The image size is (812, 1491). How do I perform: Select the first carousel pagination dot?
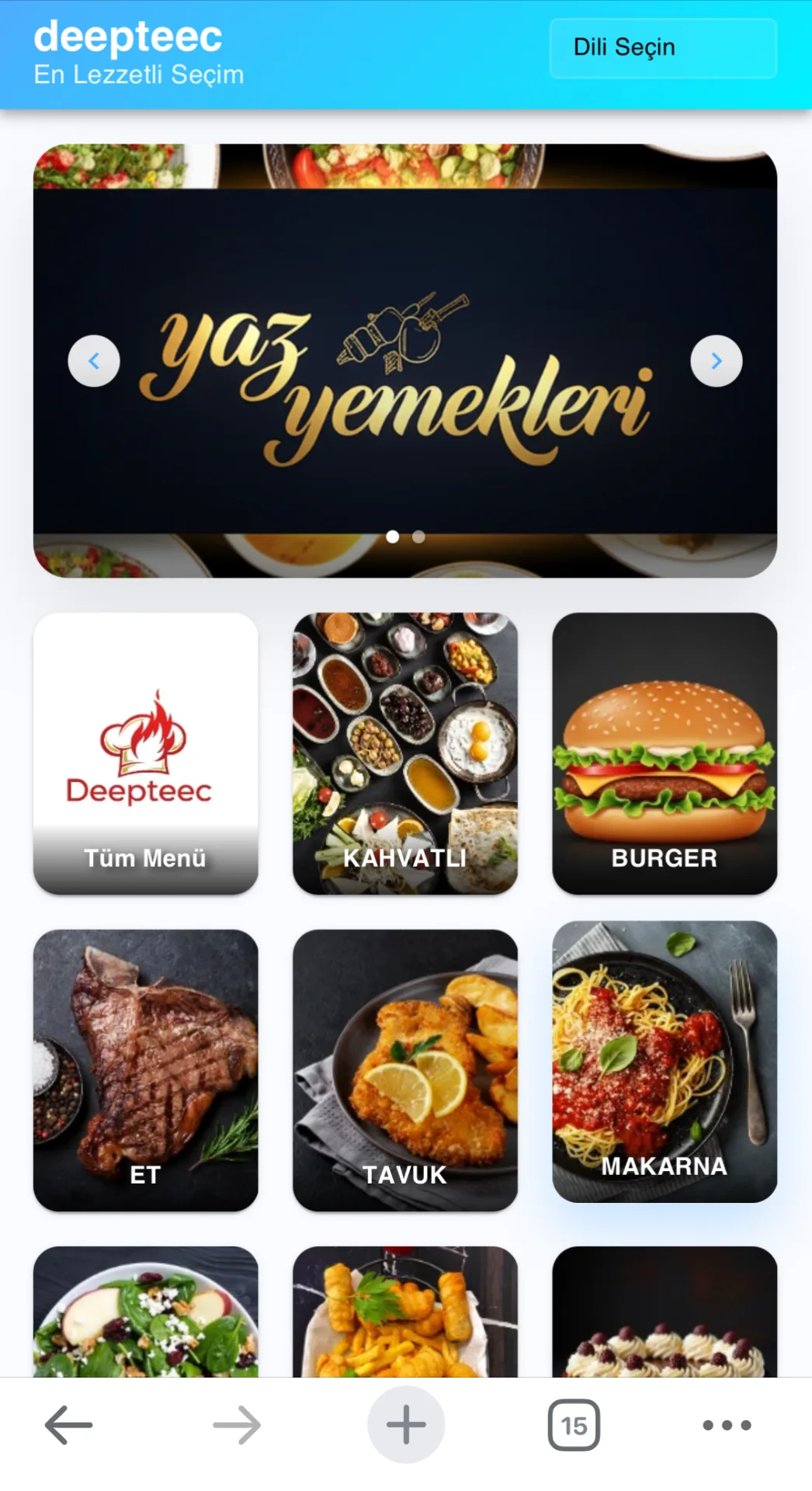[394, 536]
